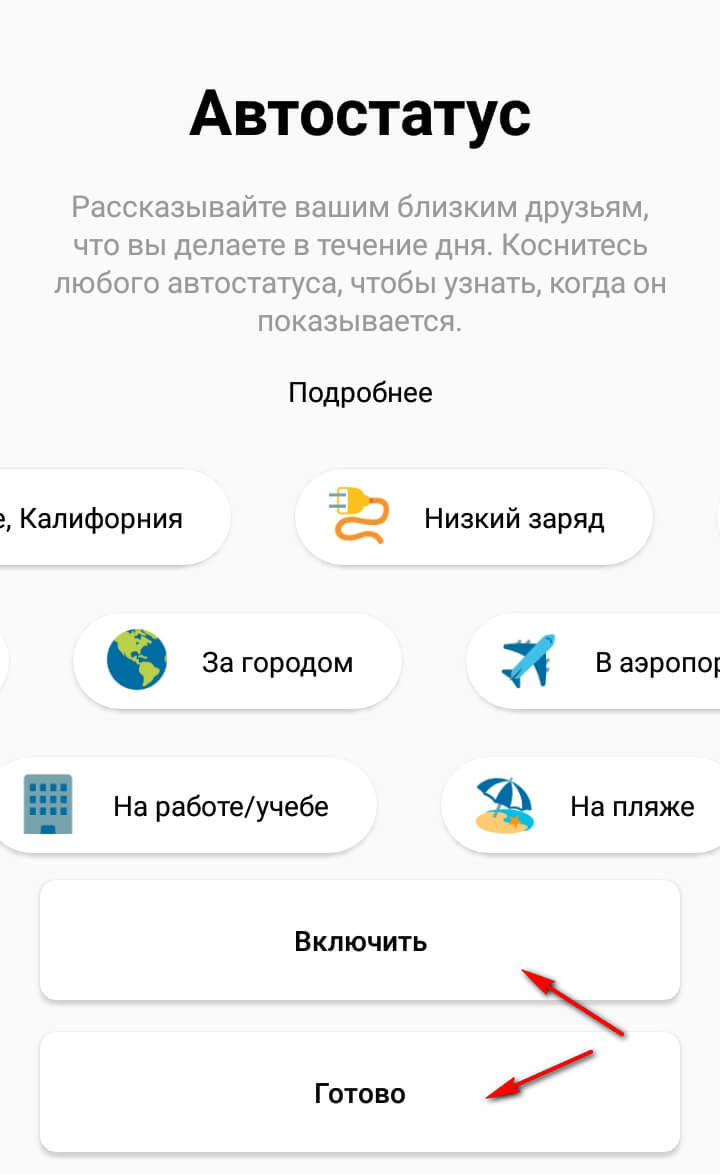Confirm with the Готово button
This screenshot has height=1174, width=720.
click(360, 1092)
